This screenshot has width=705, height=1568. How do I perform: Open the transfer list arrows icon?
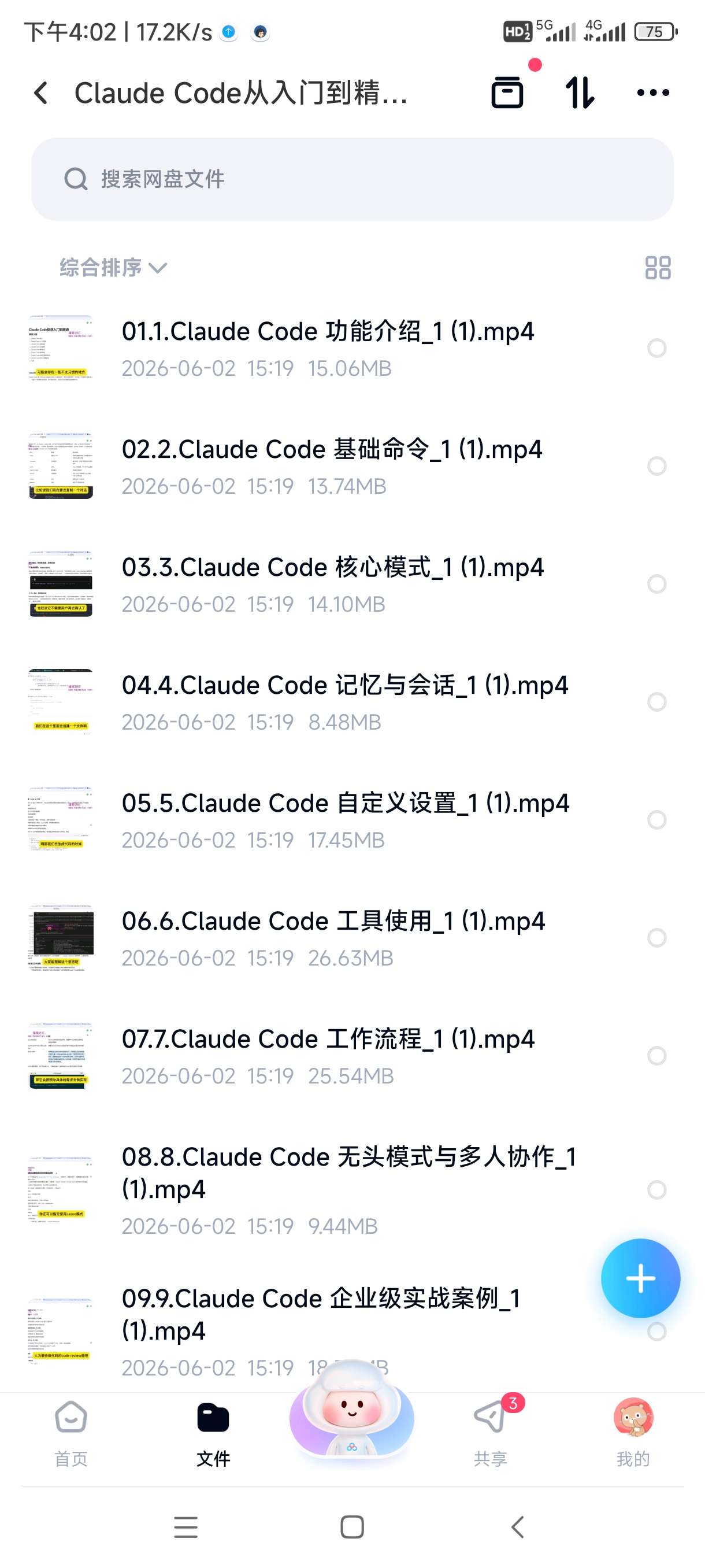point(579,93)
